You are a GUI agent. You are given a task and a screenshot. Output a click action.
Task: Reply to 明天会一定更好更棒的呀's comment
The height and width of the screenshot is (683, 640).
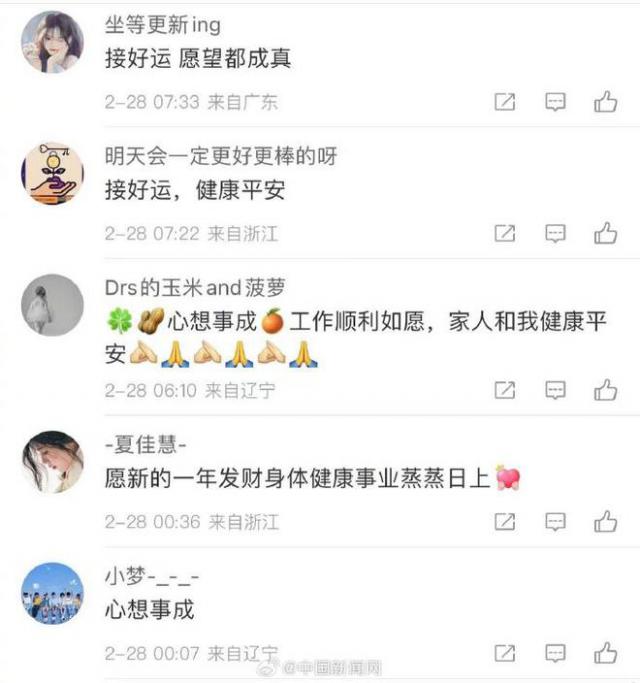[555, 233]
